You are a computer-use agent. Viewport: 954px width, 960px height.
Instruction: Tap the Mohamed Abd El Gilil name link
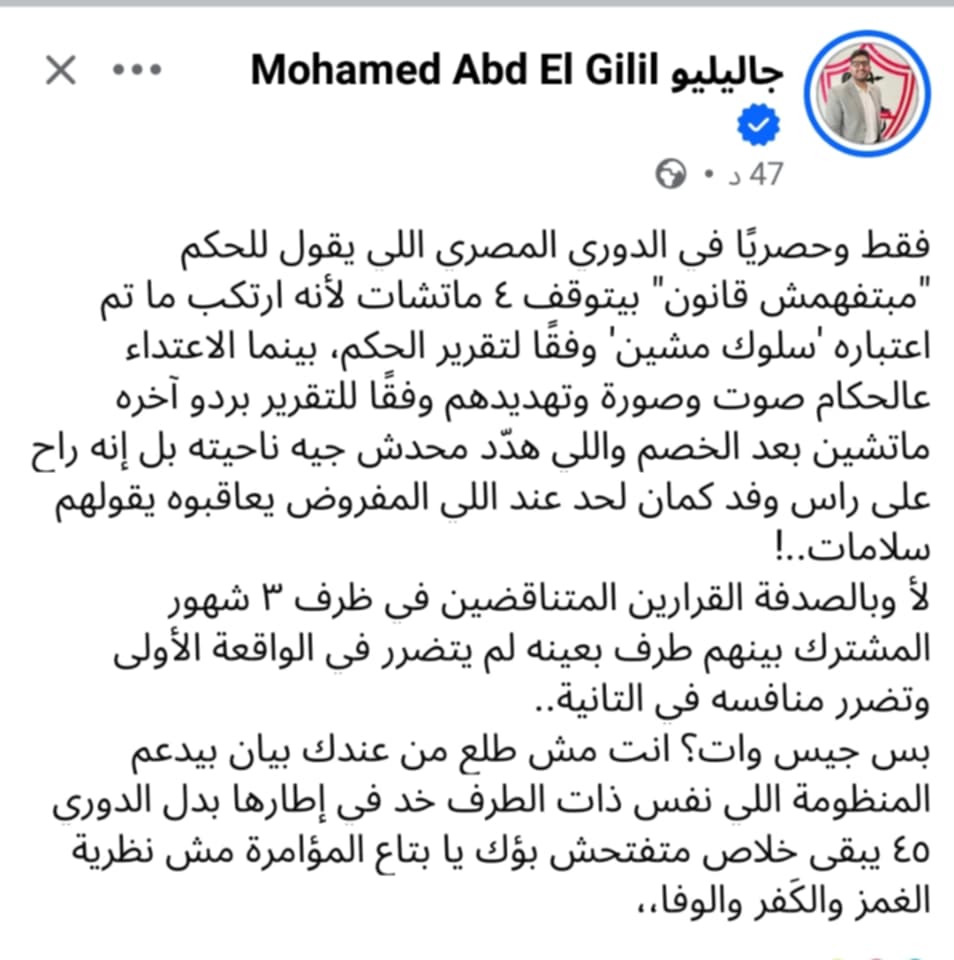517,70
